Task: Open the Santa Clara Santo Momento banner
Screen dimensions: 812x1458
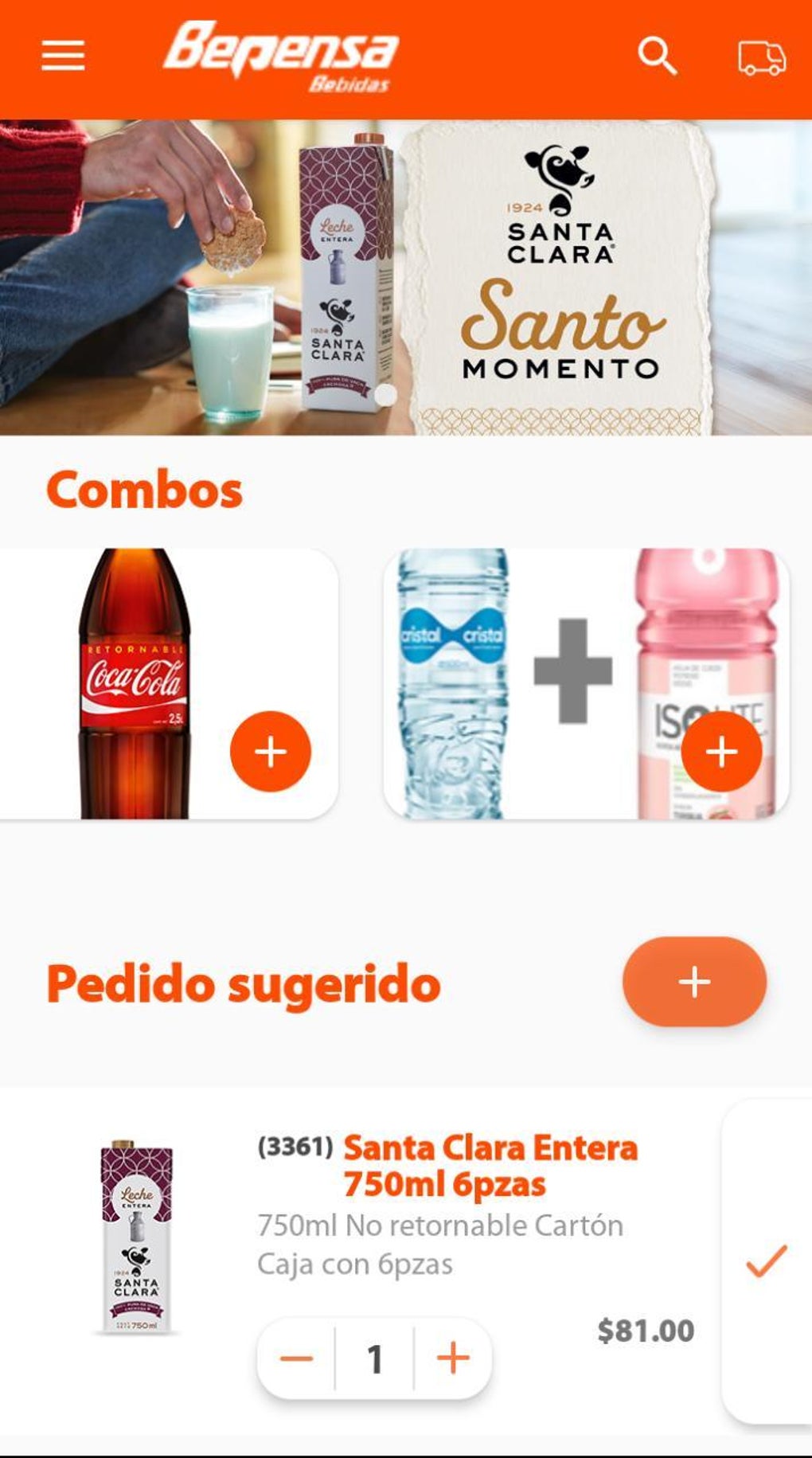Action: [406, 277]
